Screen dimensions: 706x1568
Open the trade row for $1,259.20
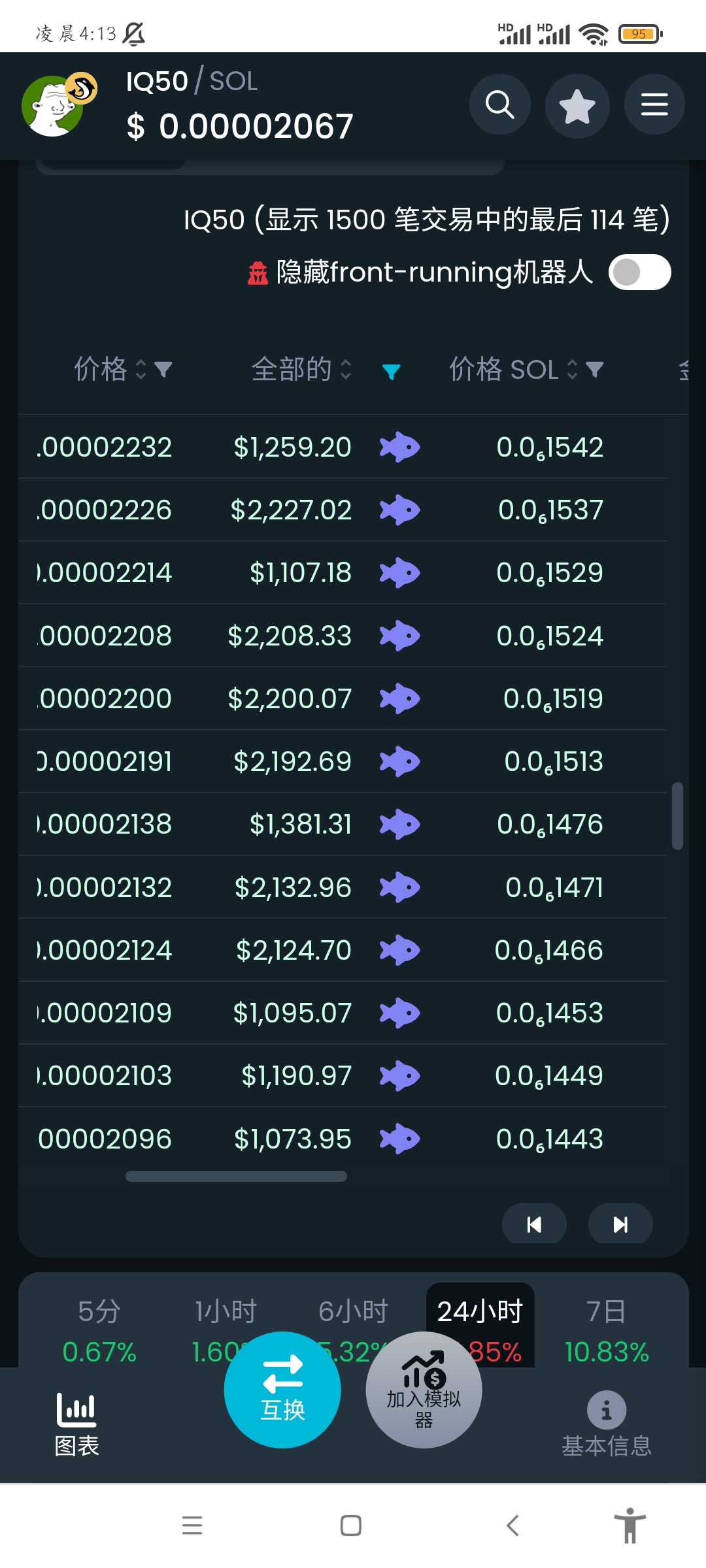coord(293,448)
